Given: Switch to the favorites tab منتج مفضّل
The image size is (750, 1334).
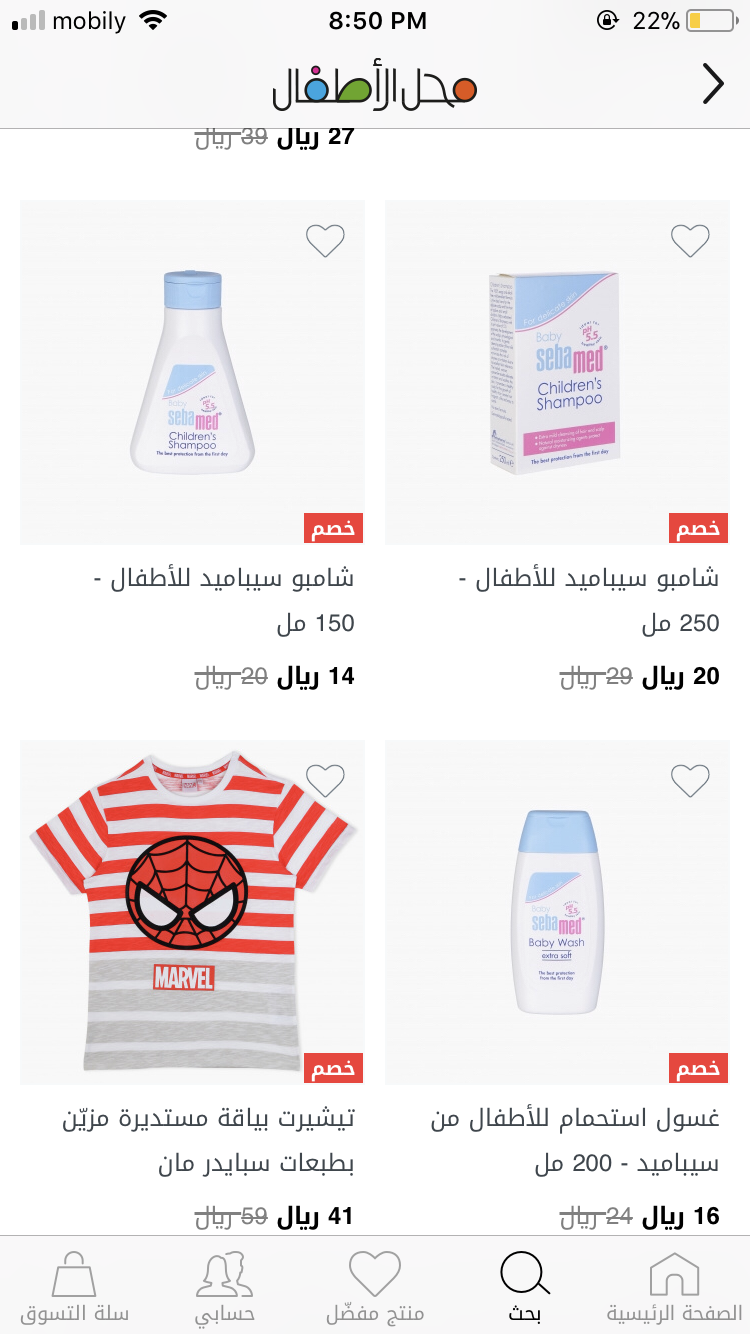Looking at the screenshot, I should pos(375,1287).
